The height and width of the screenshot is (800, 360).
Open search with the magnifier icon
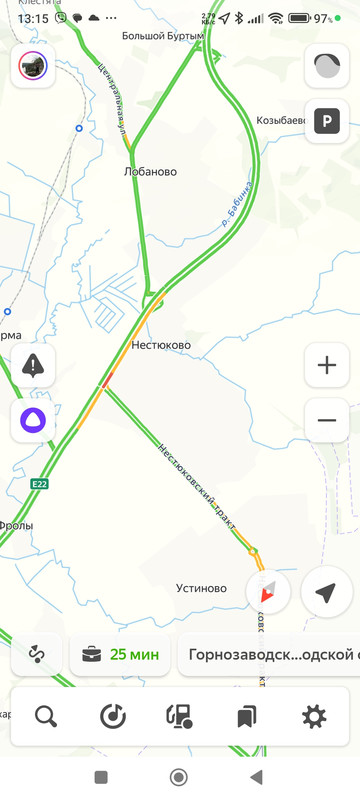coord(46,716)
